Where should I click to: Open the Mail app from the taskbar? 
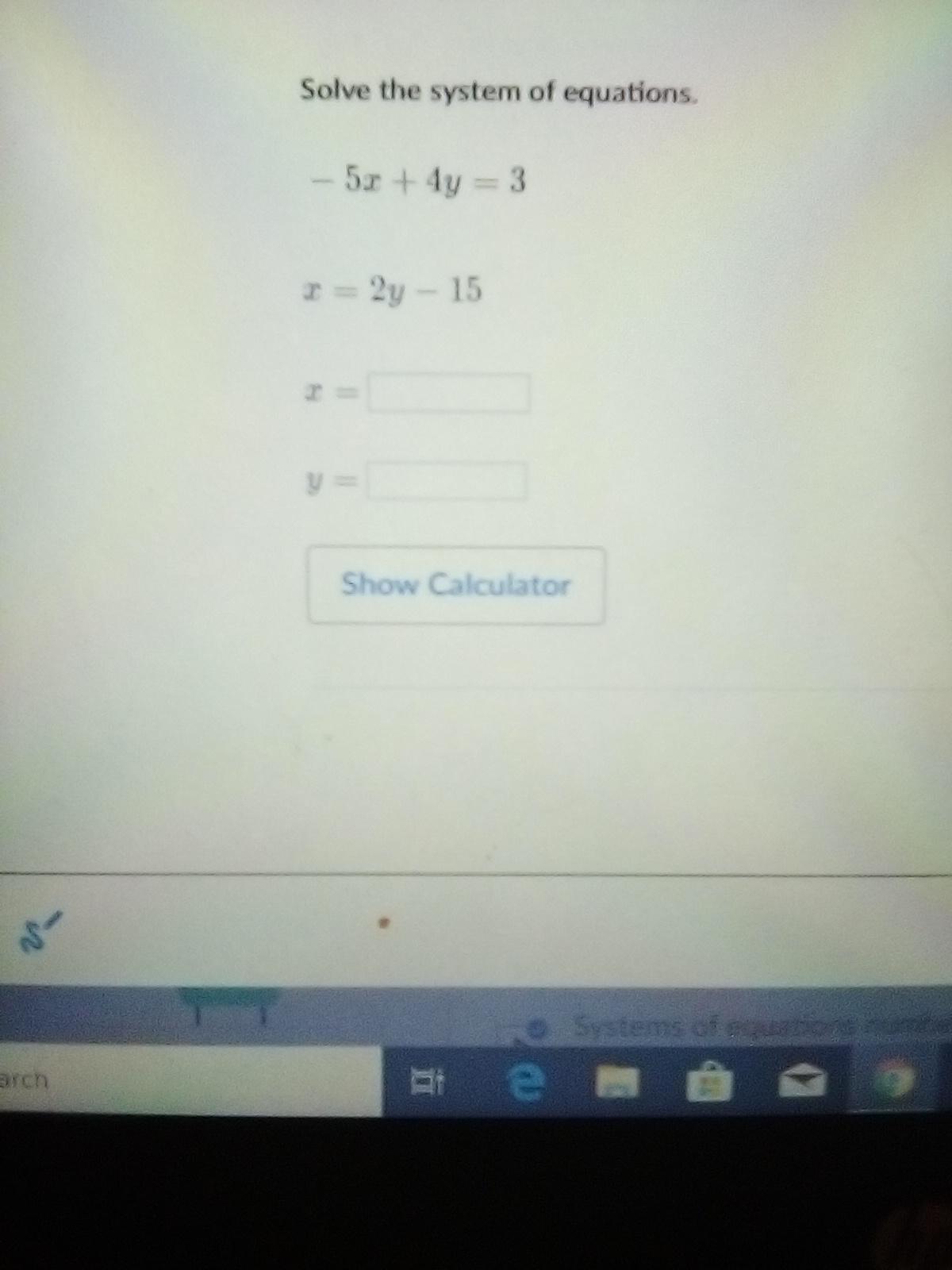[802, 1081]
